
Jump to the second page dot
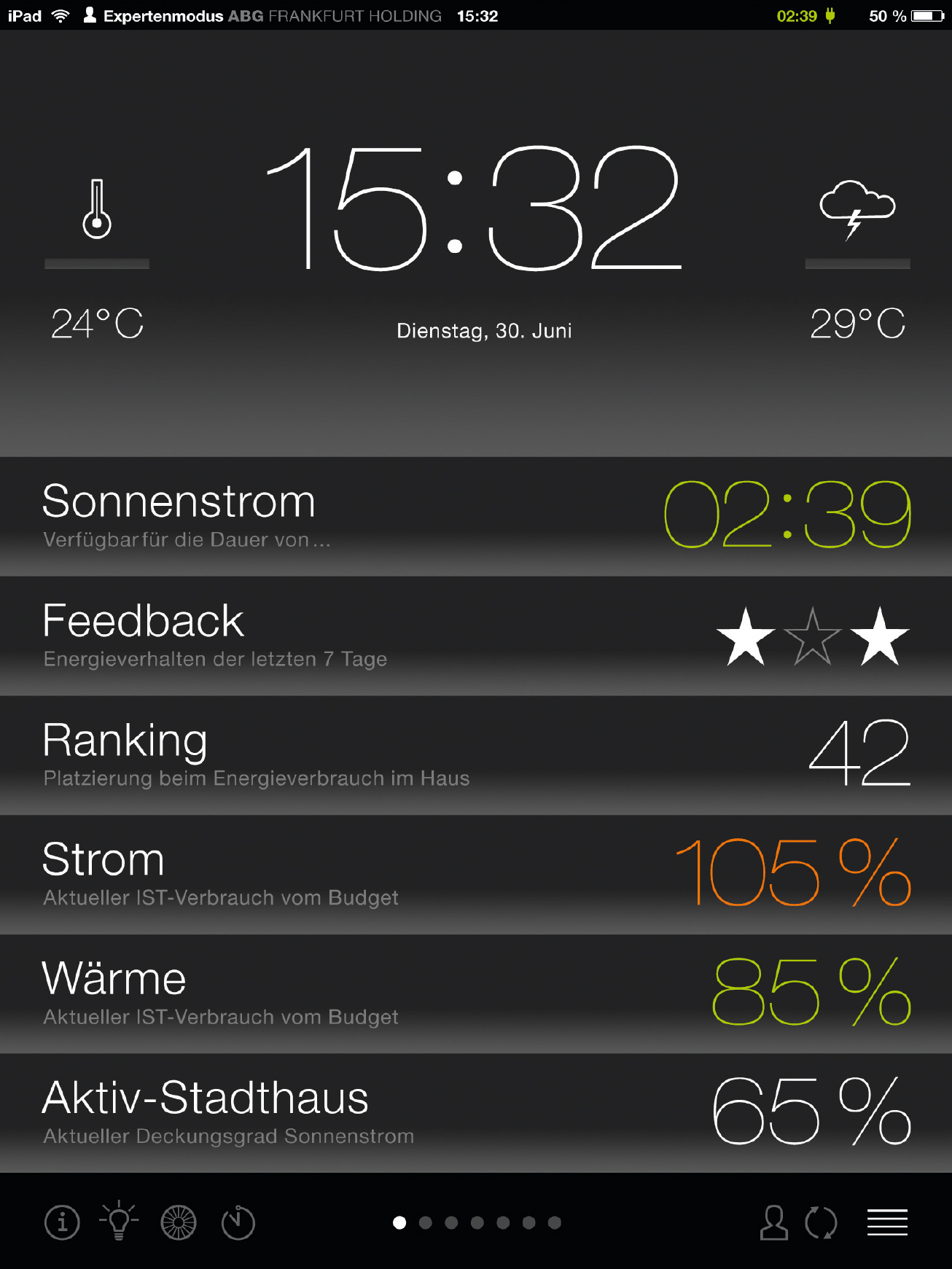426,1222
